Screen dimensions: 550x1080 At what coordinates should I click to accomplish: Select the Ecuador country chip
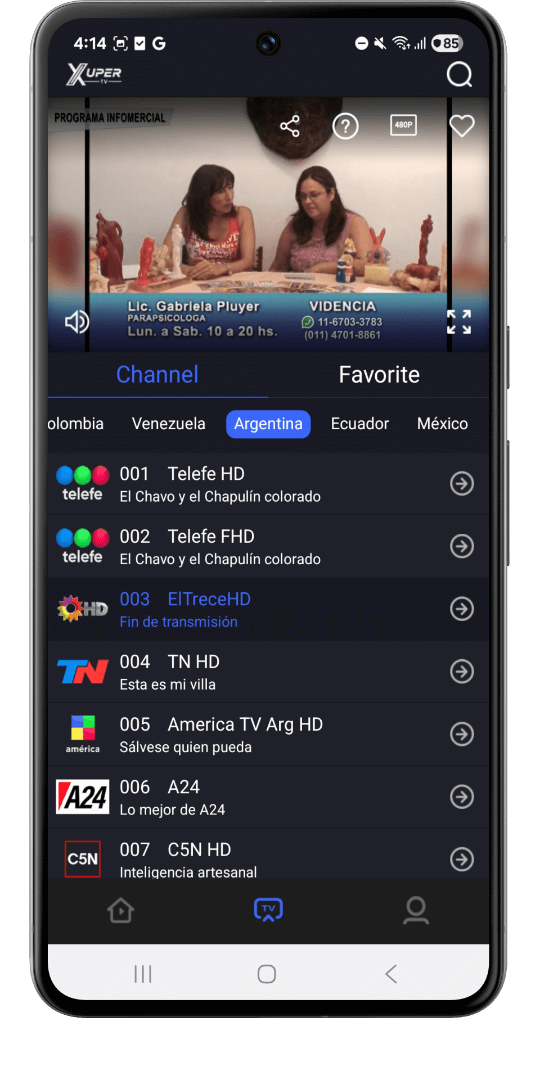(x=360, y=424)
